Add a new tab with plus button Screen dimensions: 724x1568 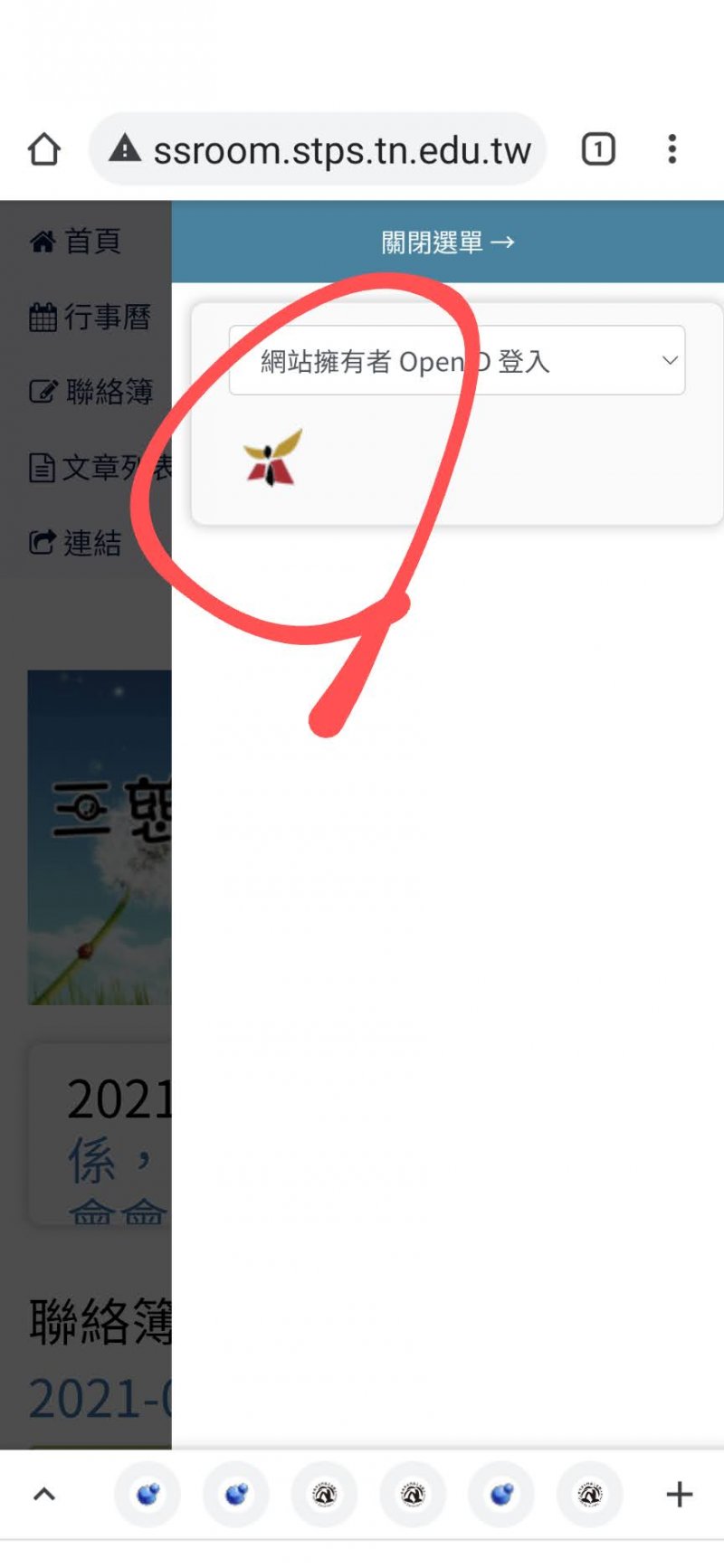[x=679, y=1494]
